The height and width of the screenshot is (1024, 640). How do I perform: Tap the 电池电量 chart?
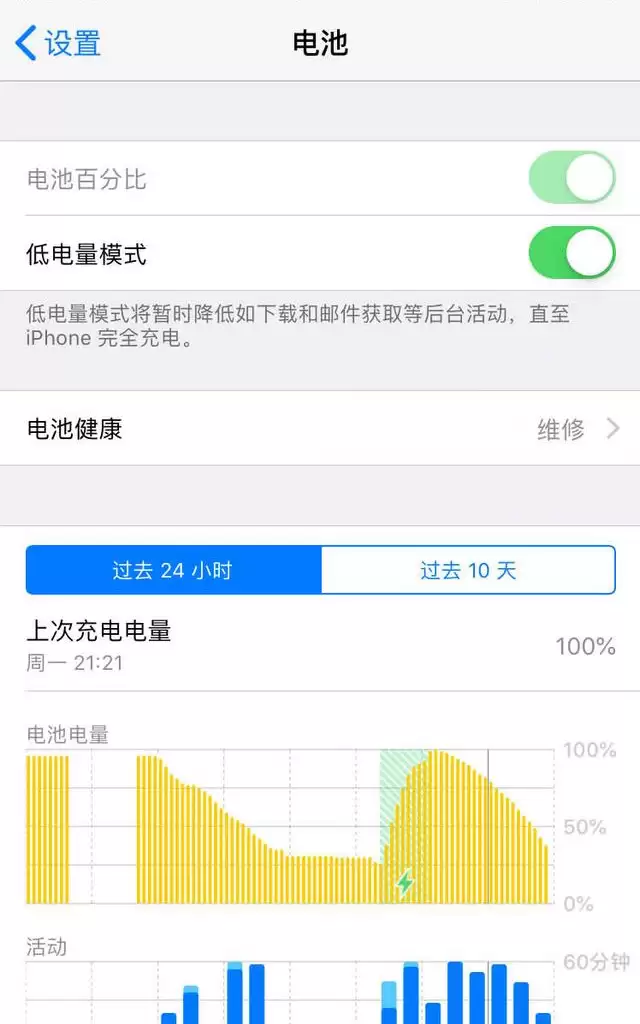coord(290,827)
